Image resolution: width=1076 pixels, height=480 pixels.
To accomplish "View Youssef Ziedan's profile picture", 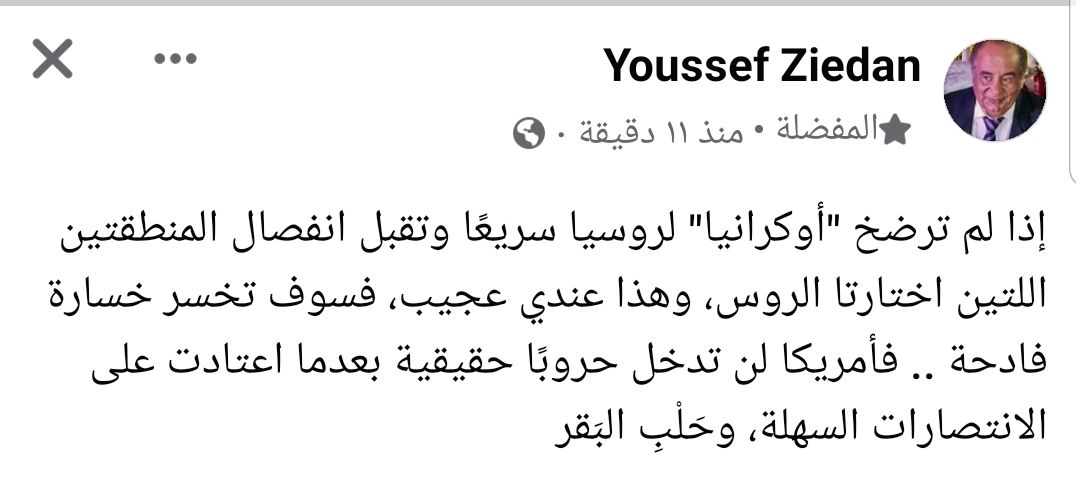I will pos(994,90).
